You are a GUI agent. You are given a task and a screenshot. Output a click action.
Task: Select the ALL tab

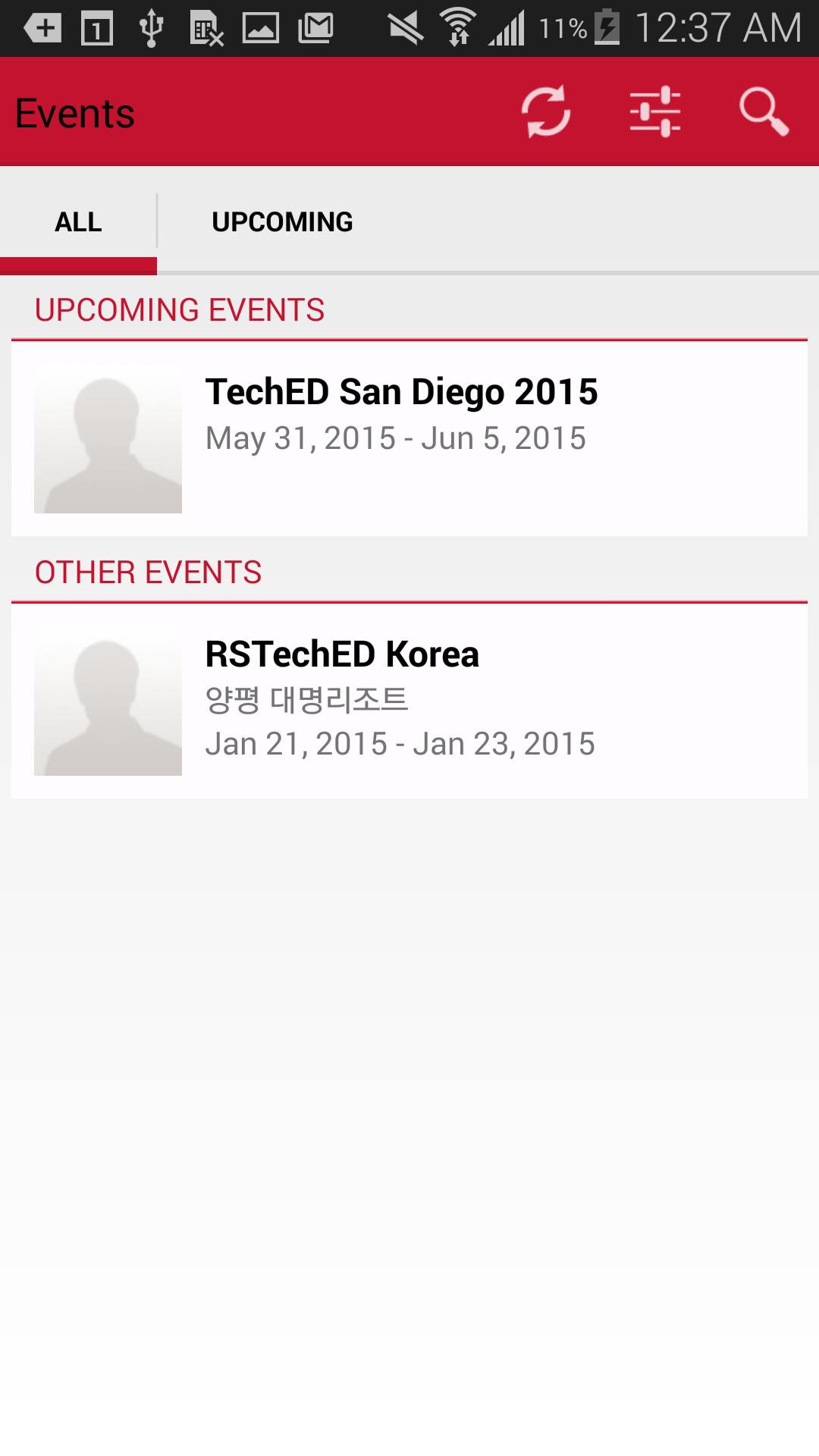coord(78,221)
